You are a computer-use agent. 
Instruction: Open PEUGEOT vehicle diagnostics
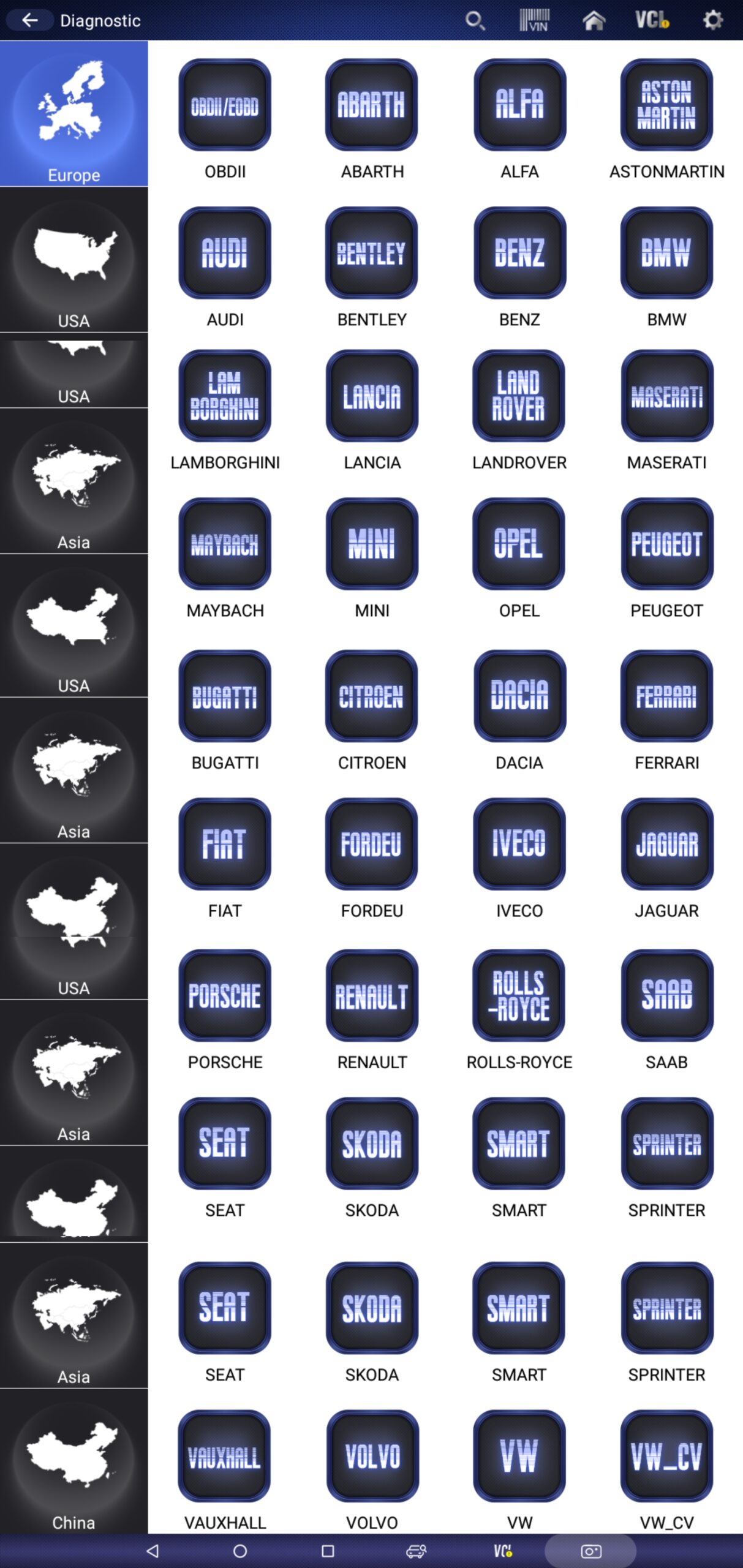coord(666,544)
